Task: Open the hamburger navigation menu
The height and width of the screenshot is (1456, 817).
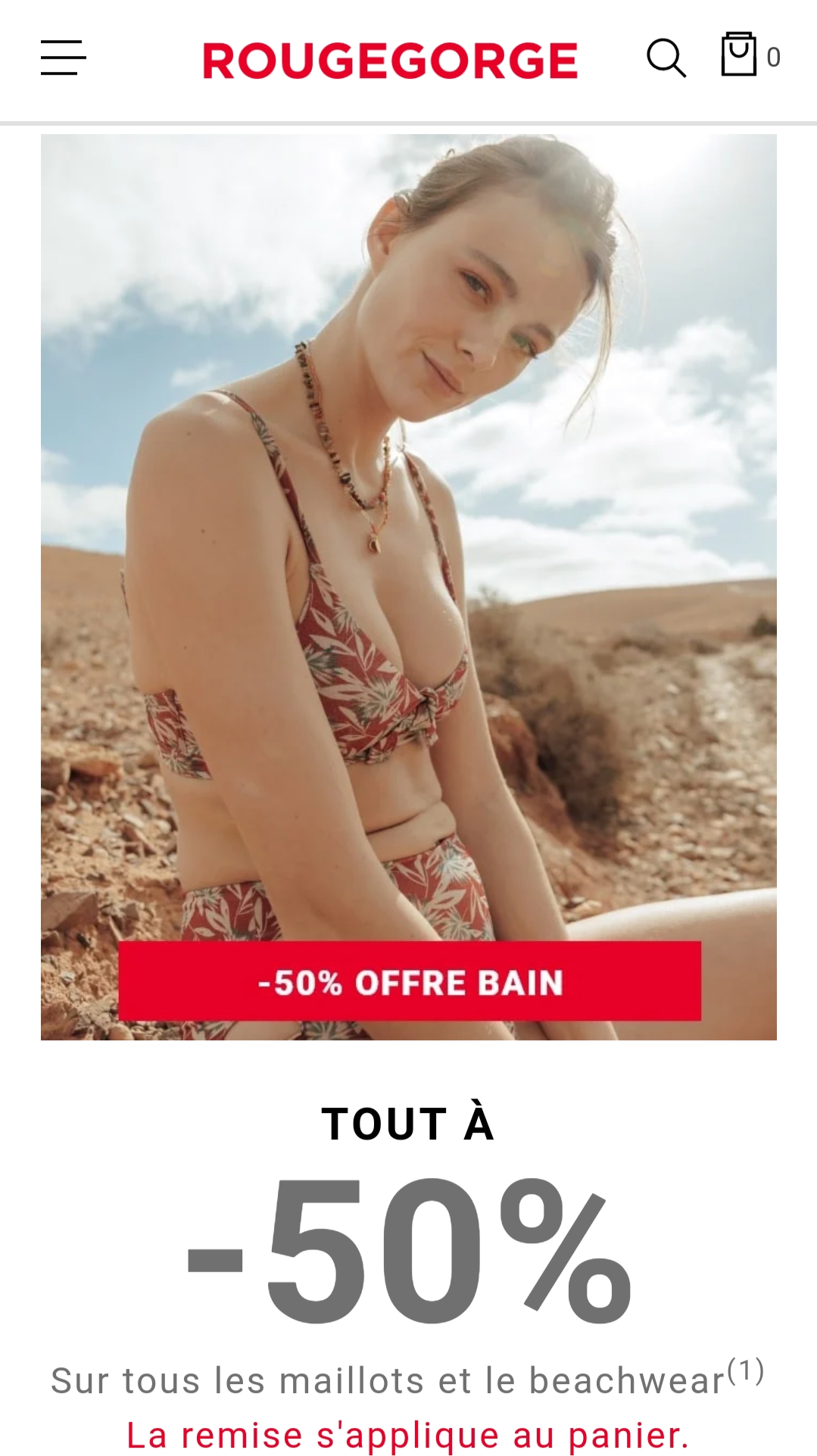Action: (x=63, y=58)
